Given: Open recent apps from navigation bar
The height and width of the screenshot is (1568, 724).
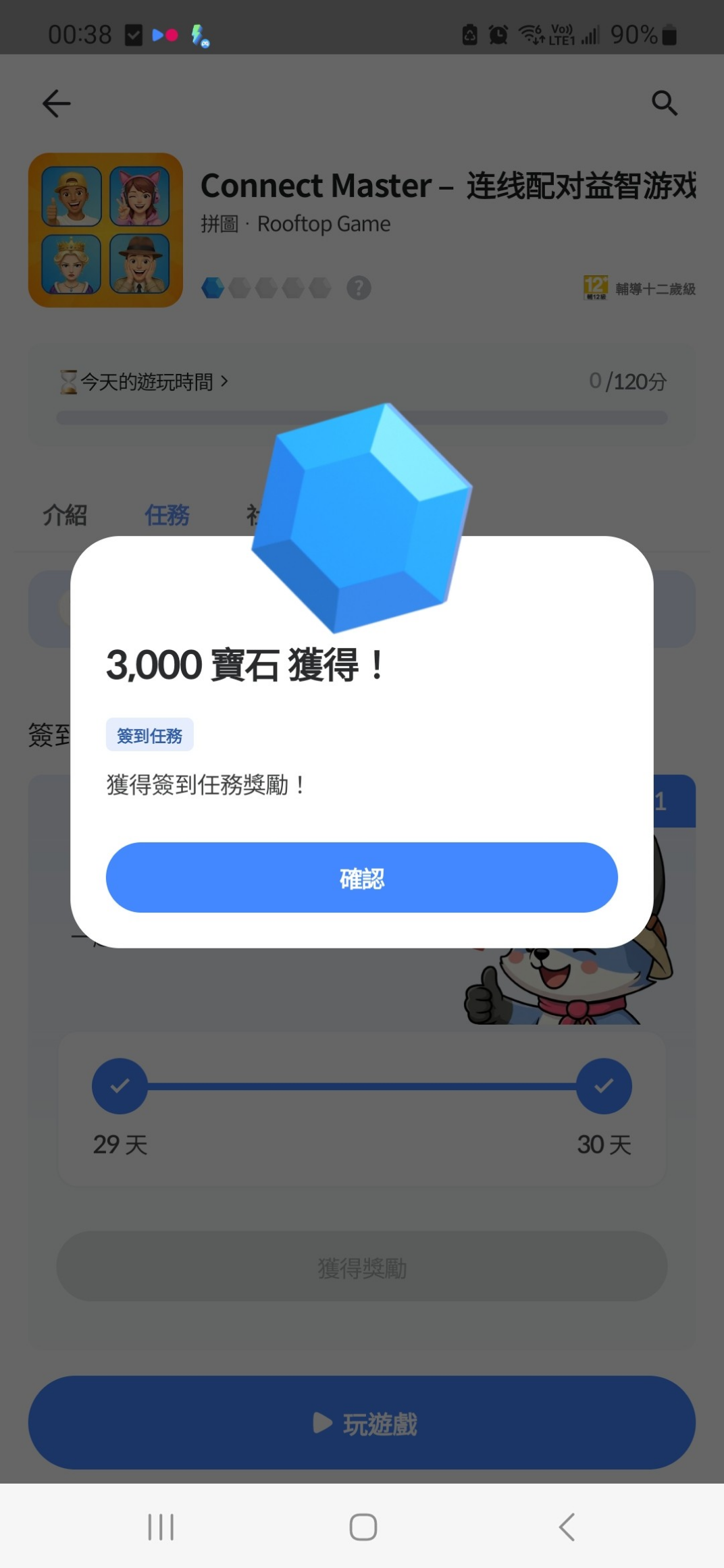Looking at the screenshot, I should tap(161, 1527).
